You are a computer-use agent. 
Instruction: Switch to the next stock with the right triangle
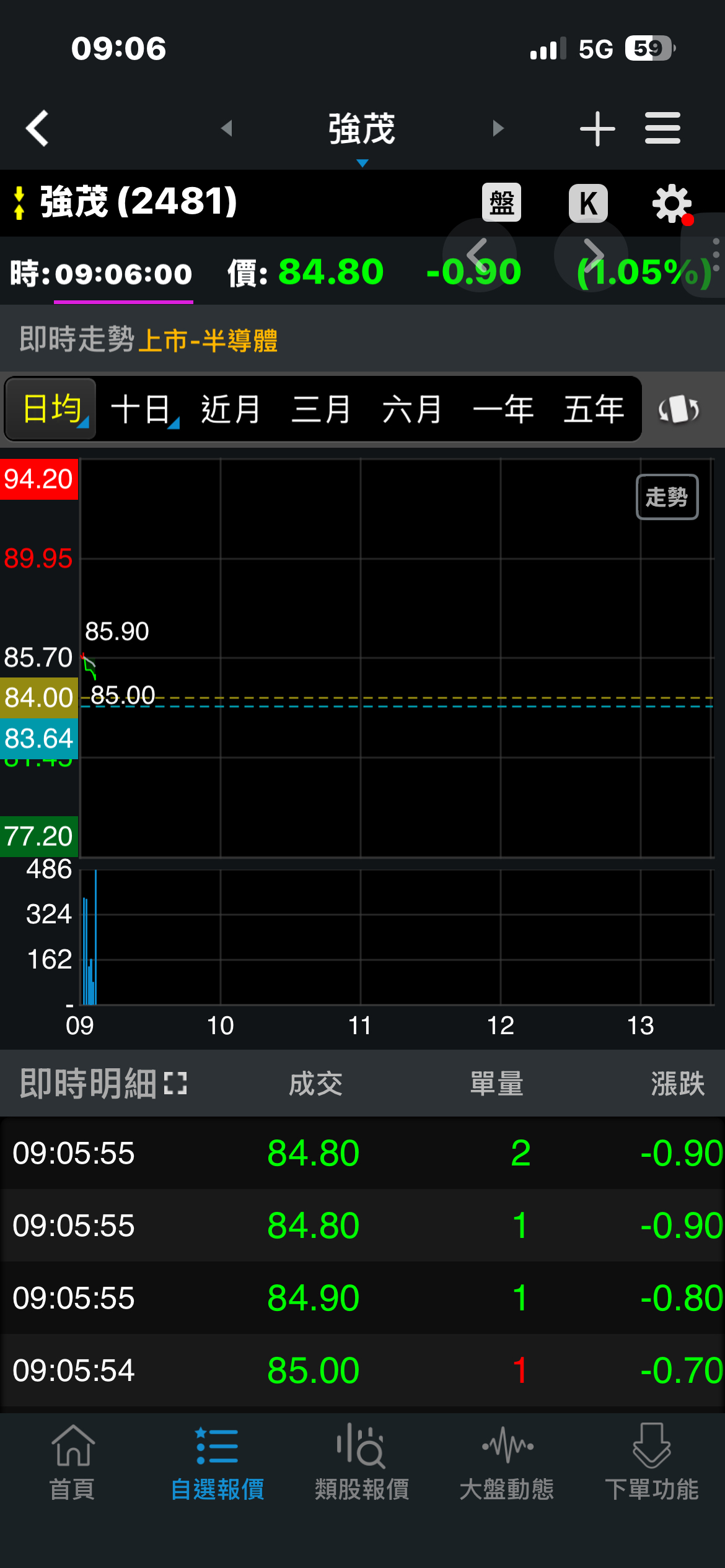[498, 128]
